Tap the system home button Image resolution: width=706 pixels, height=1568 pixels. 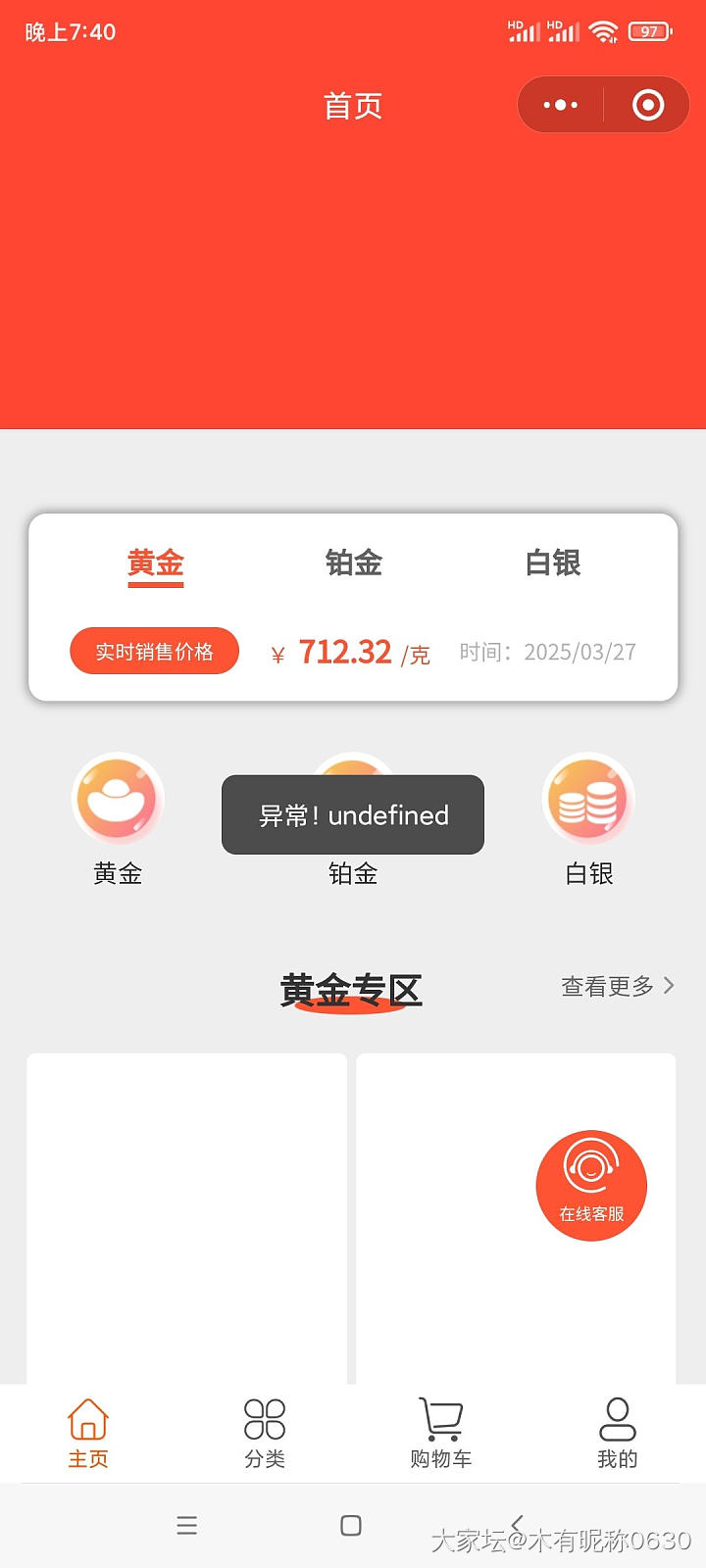pos(351,1525)
